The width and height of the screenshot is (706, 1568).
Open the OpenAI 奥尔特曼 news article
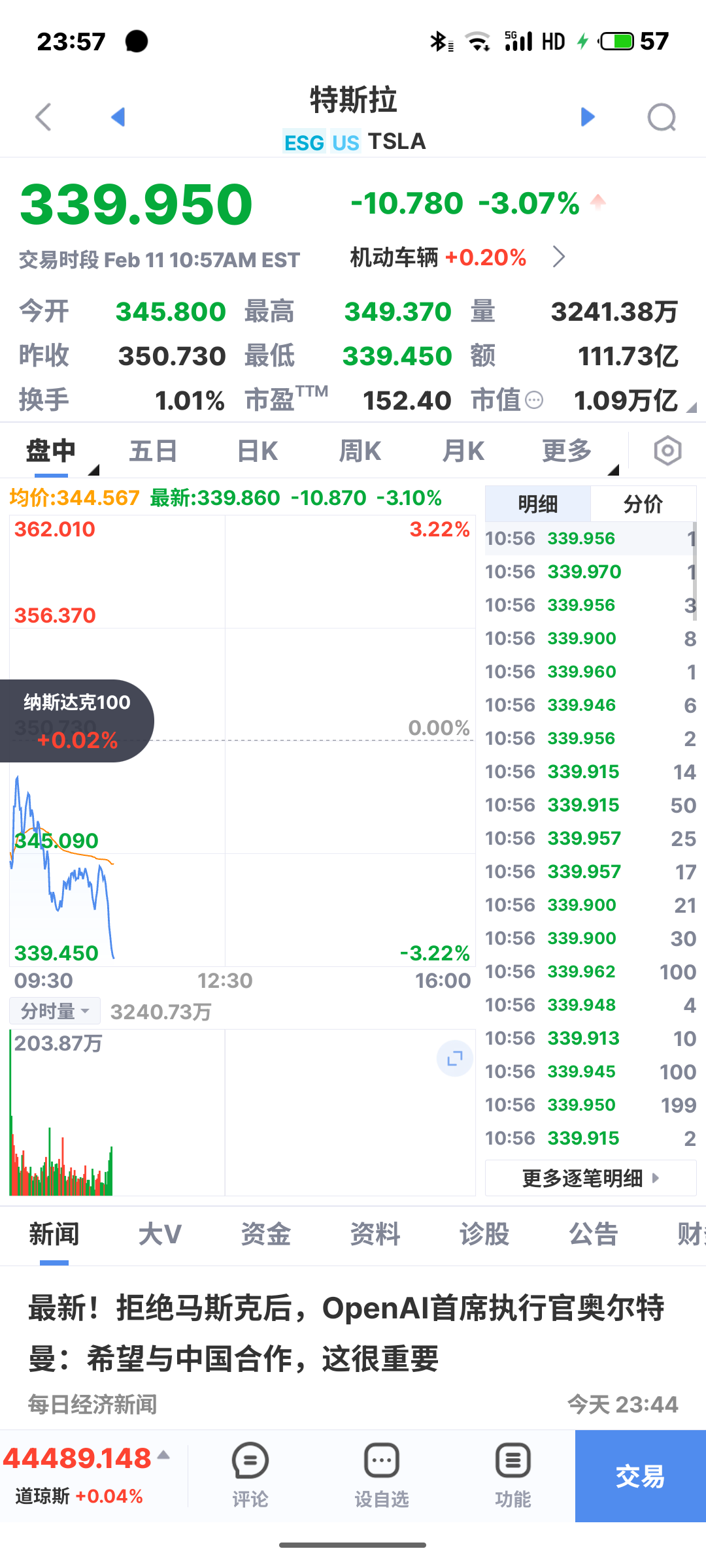click(x=346, y=1333)
